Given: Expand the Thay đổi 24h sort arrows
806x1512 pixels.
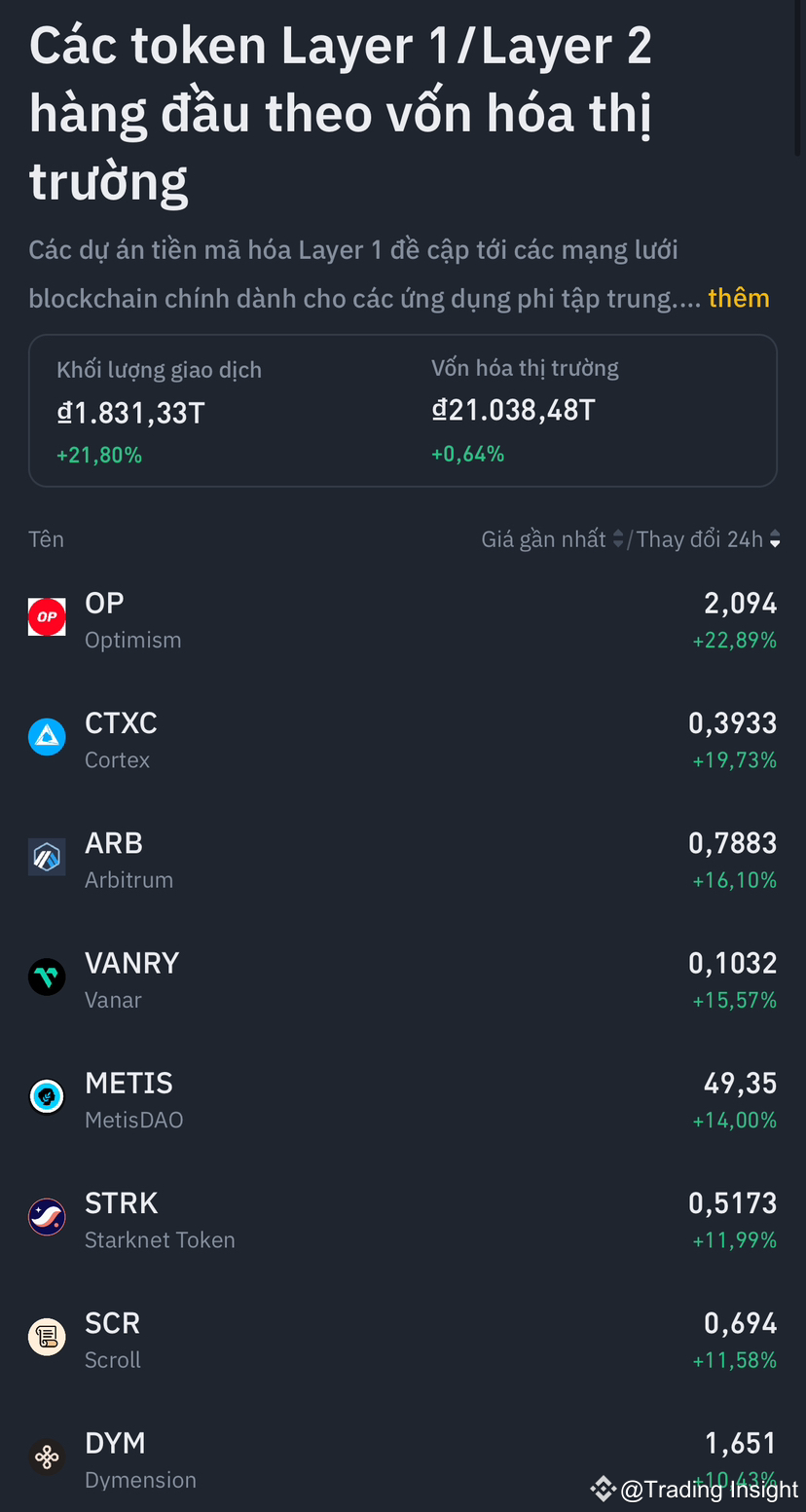Looking at the screenshot, I should 775,538.
